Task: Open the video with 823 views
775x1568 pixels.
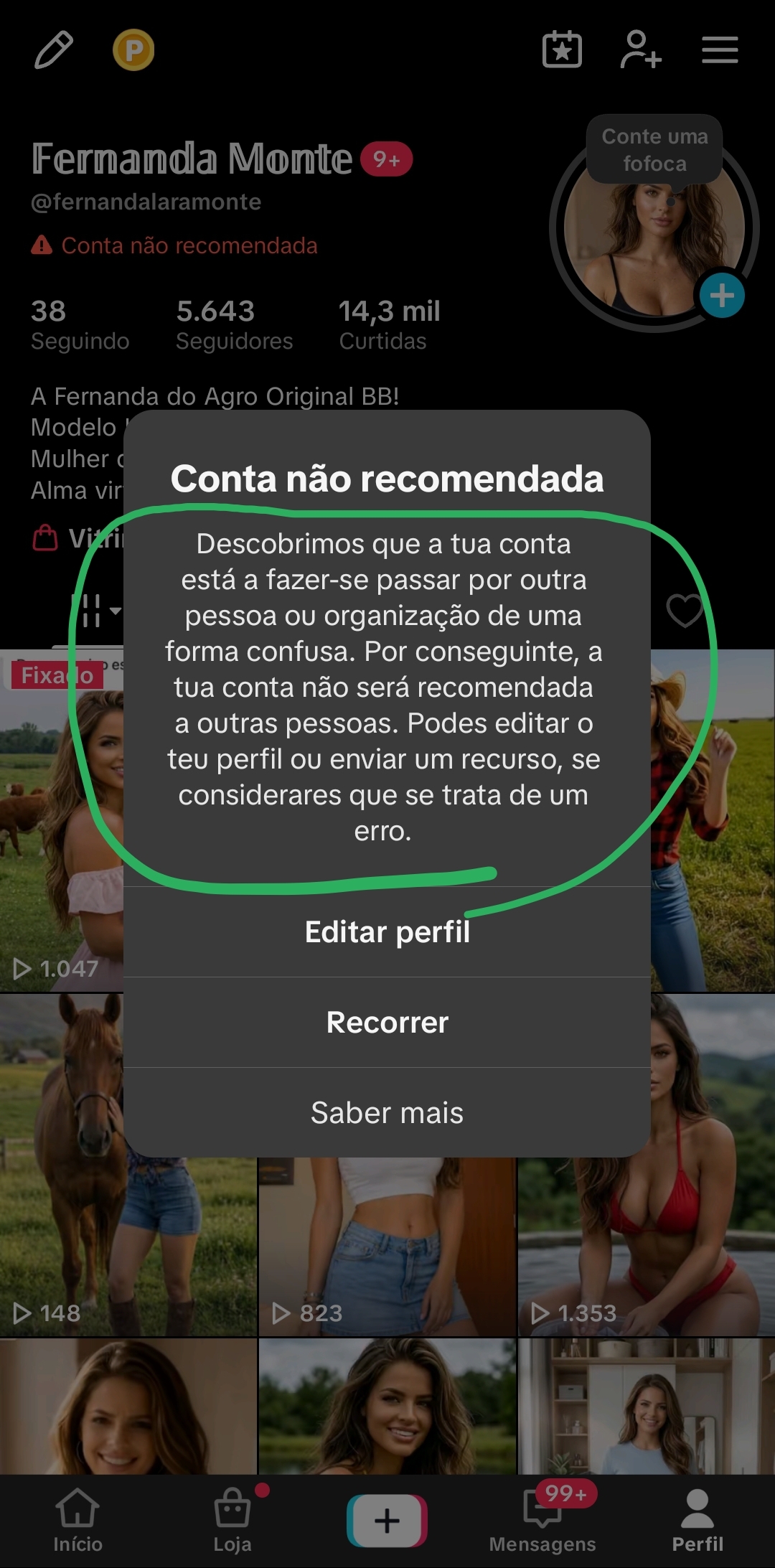Action: click(387, 1247)
